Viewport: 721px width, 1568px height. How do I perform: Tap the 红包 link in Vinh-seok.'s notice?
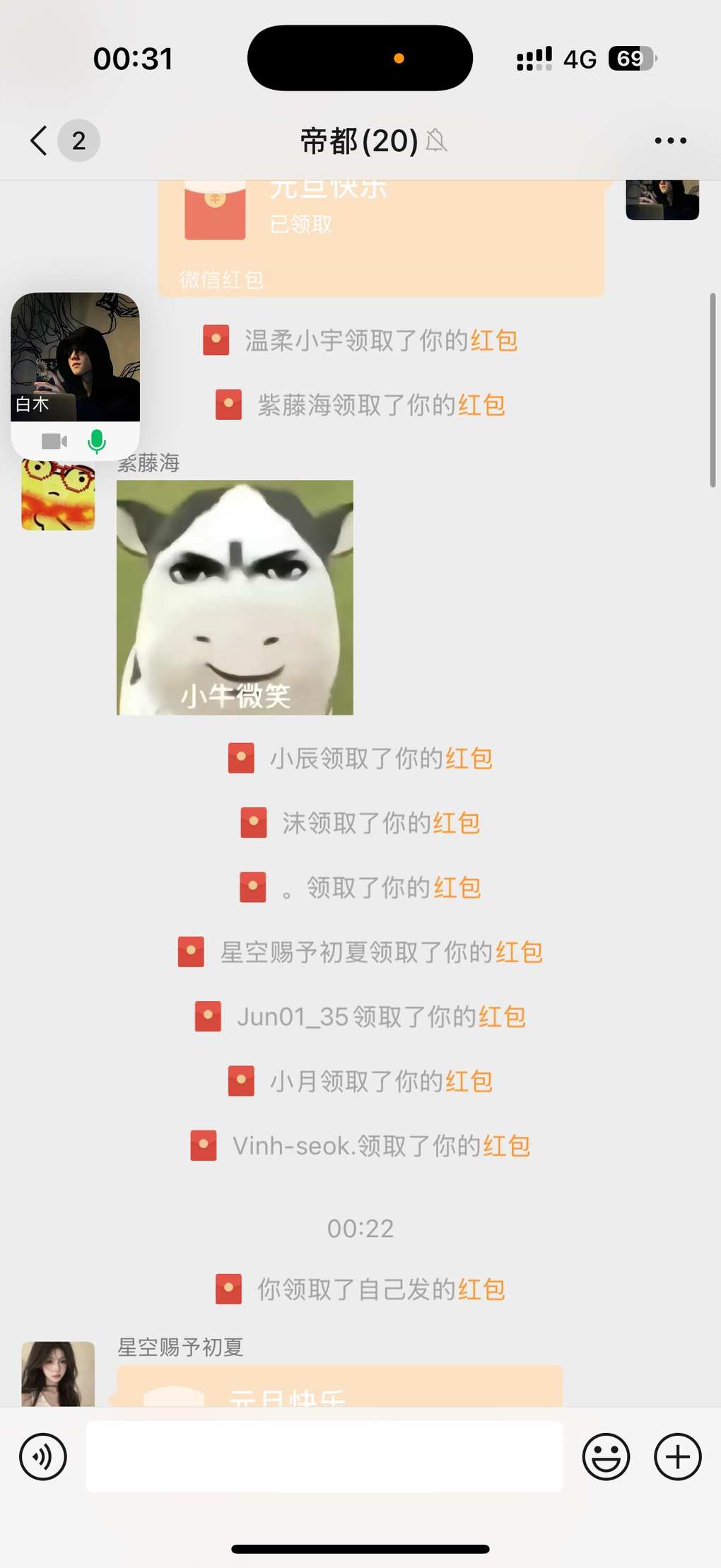[x=506, y=1146]
